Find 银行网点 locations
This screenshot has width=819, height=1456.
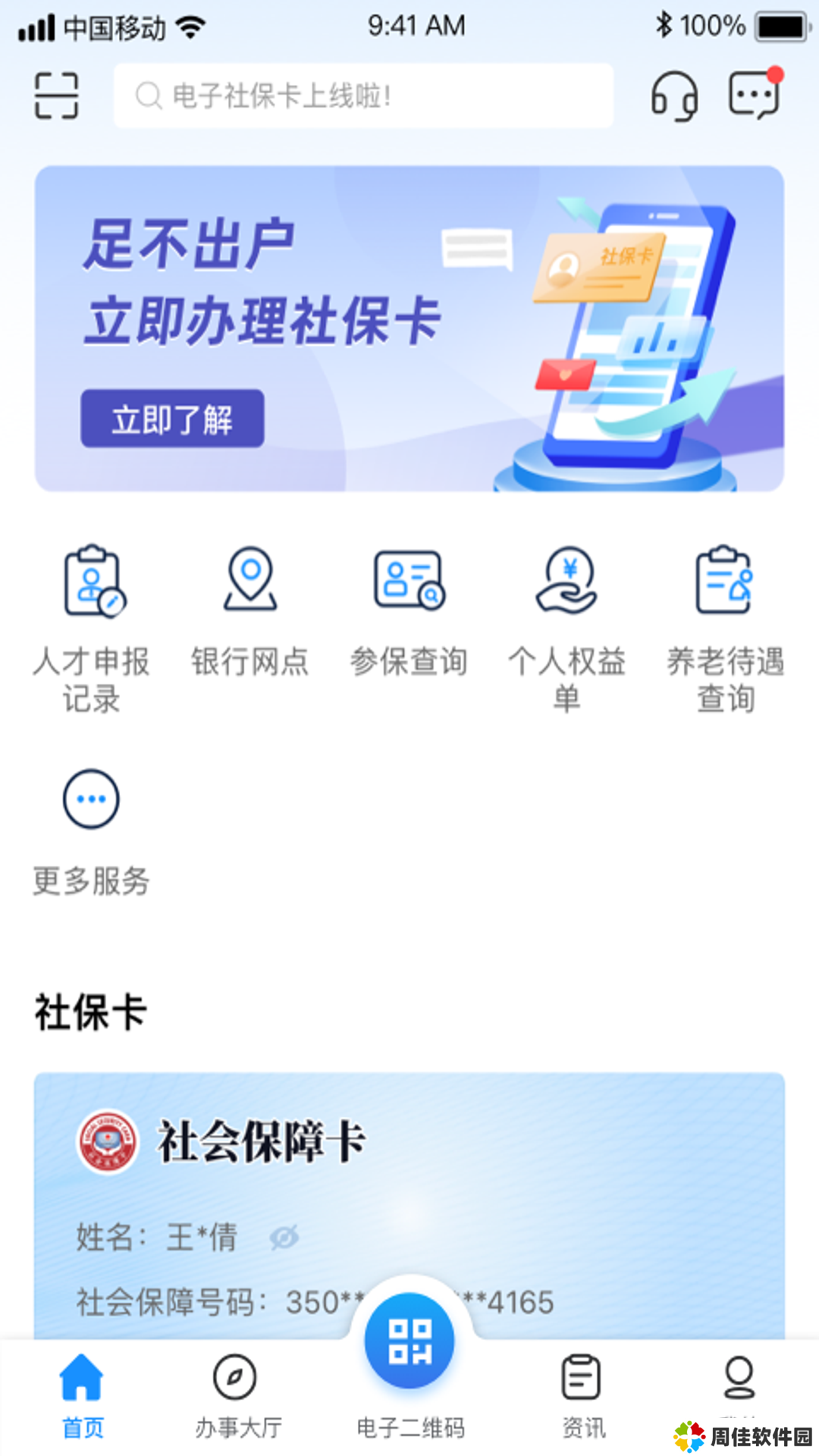(250, 610)
